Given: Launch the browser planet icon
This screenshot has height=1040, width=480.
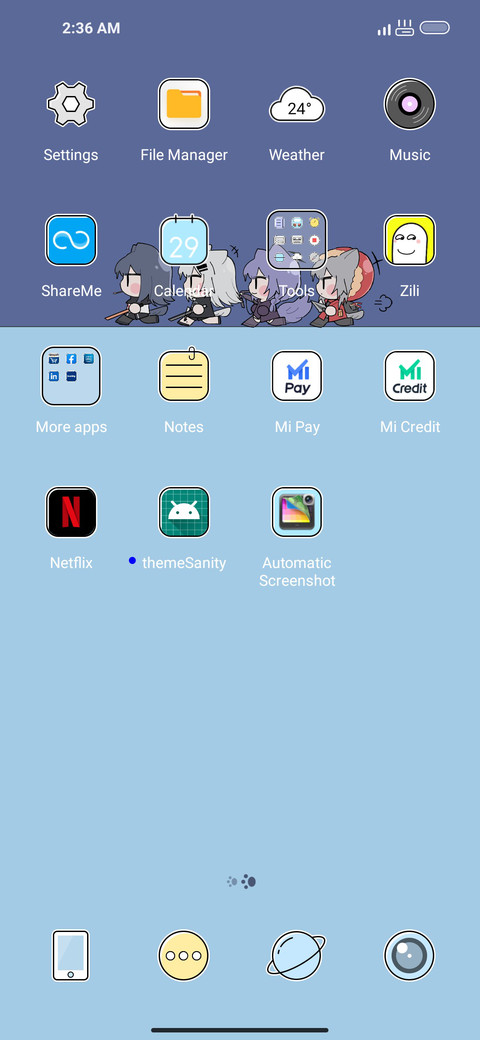Looking at the screenshot, I should (296, 954).
